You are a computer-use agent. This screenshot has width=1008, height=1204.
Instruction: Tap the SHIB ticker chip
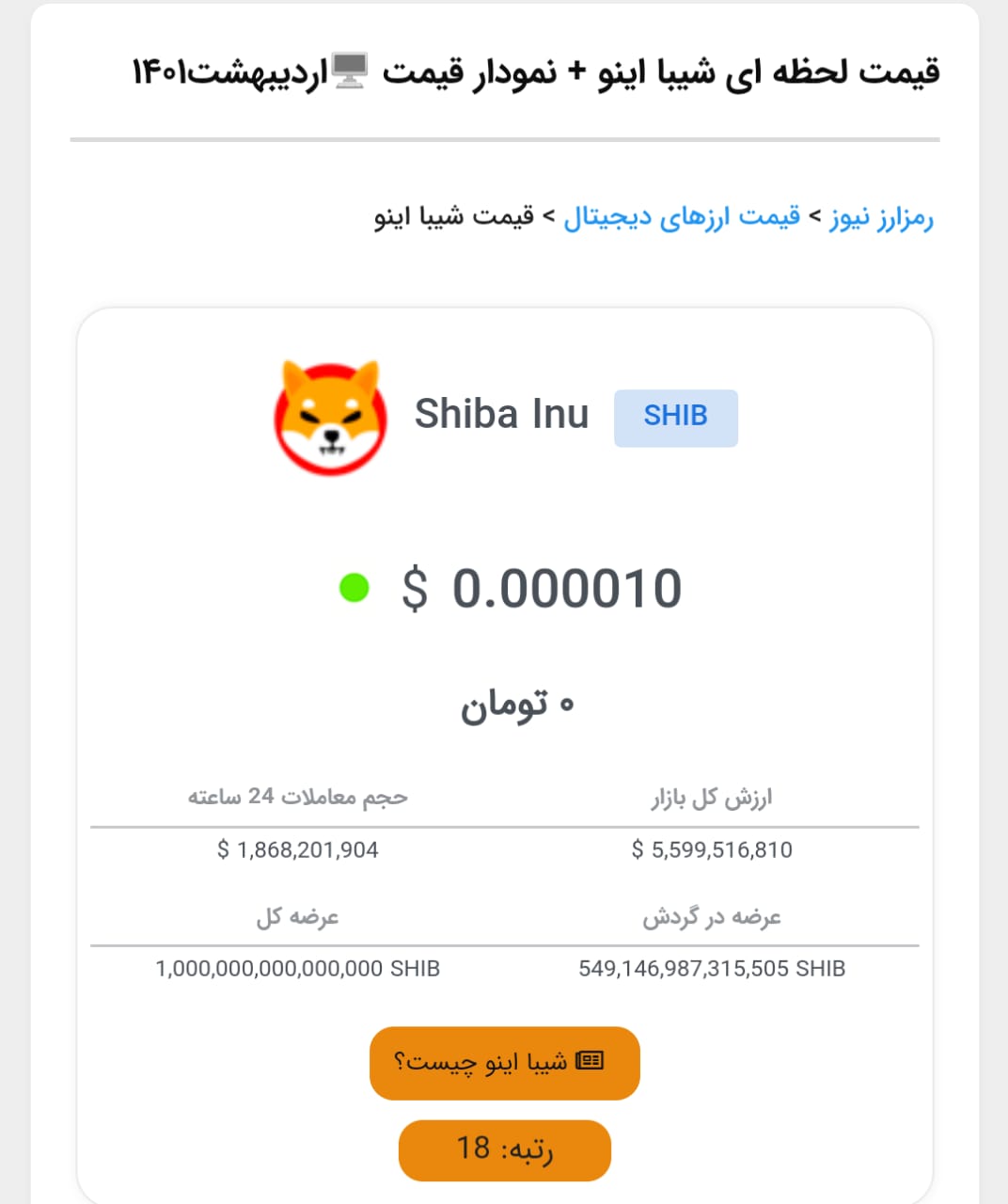coord(676,418)
